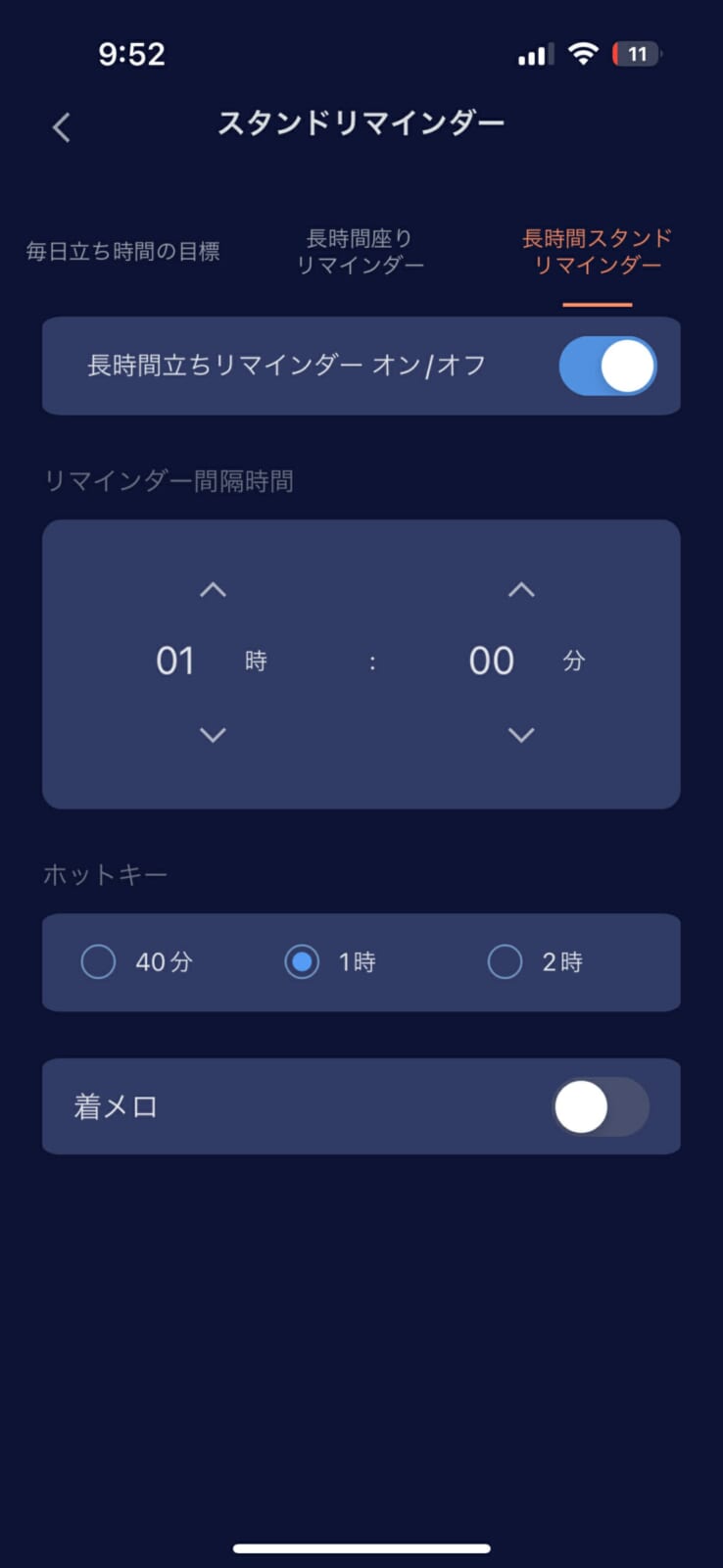This screenshot has height=1568, width=723.
Task: Increase the minutes with the up arrow
Action: (521, 590)
